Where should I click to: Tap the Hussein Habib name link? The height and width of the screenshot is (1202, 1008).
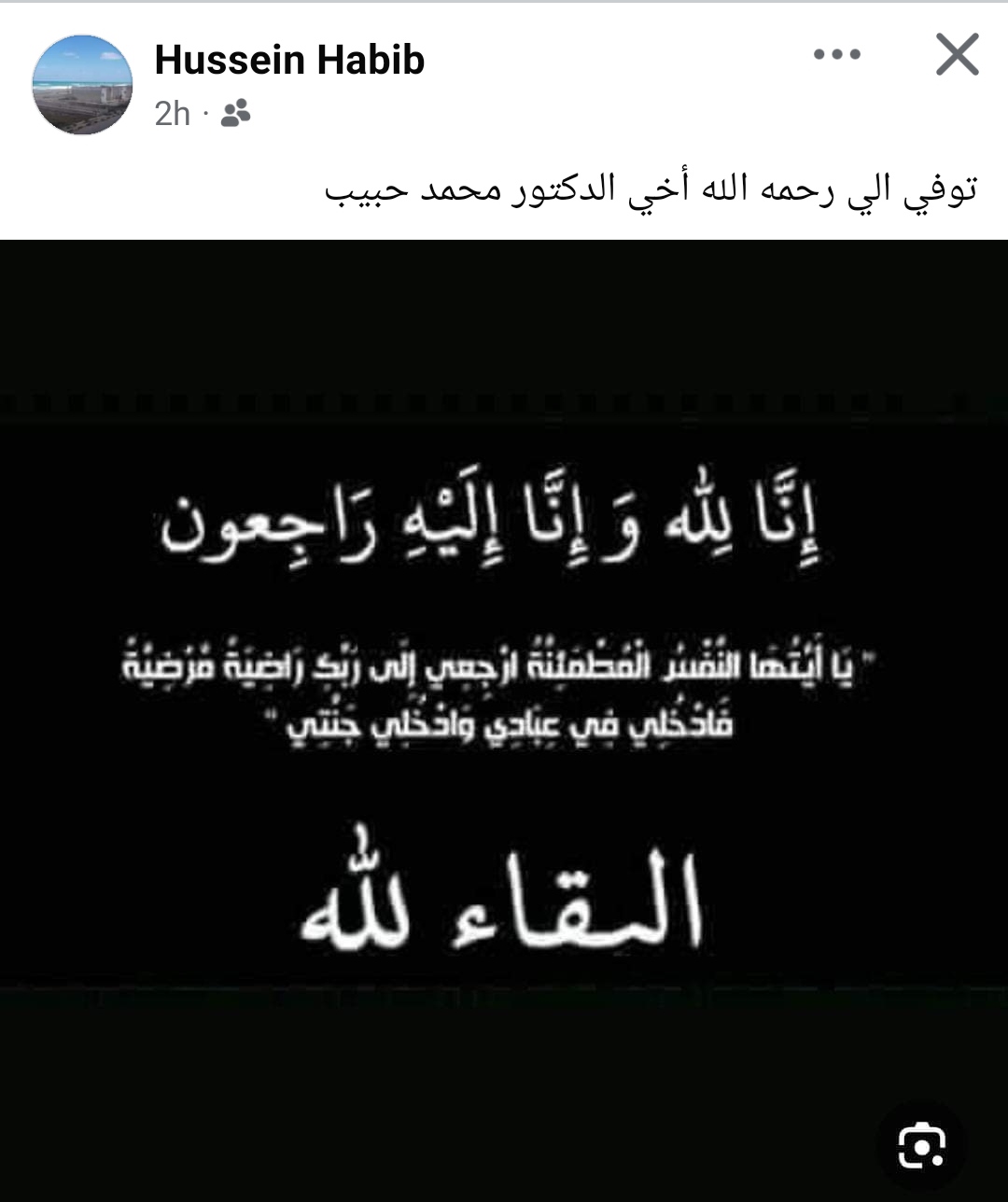[289, 61]
